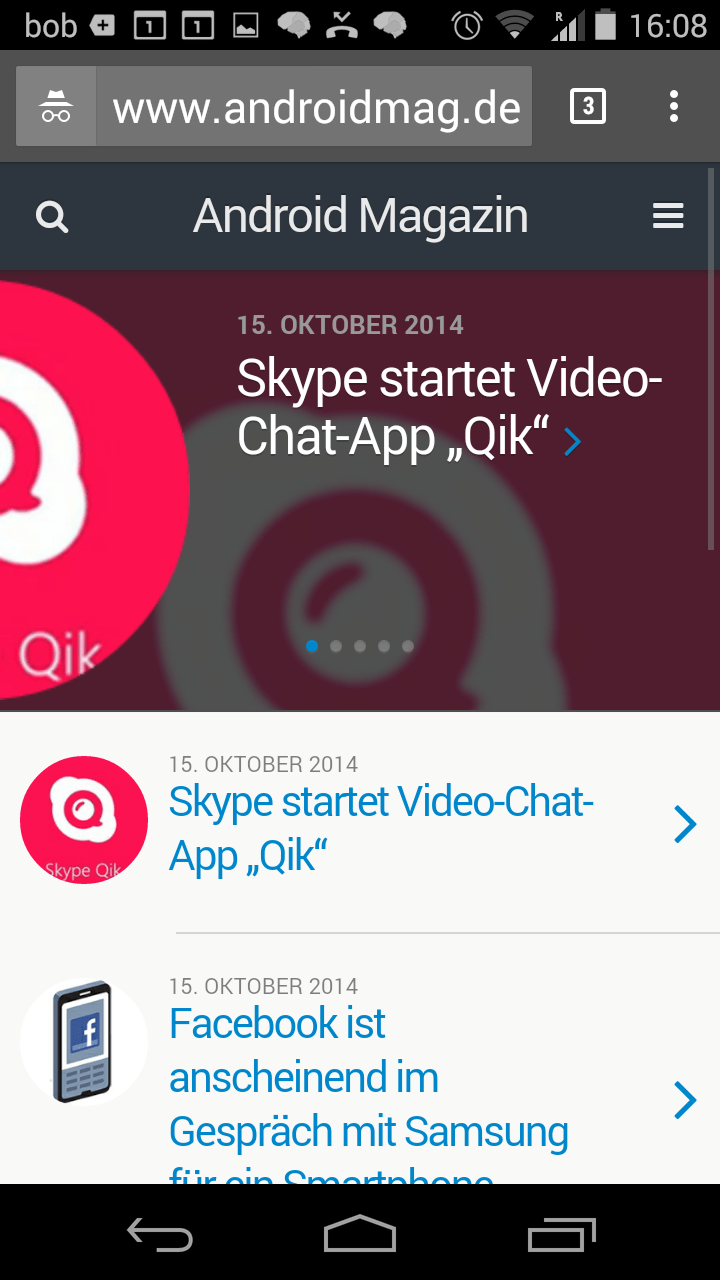
Task: Open the Android Magazin search icon
Action: pyautogui.click(x=52, y=217)
